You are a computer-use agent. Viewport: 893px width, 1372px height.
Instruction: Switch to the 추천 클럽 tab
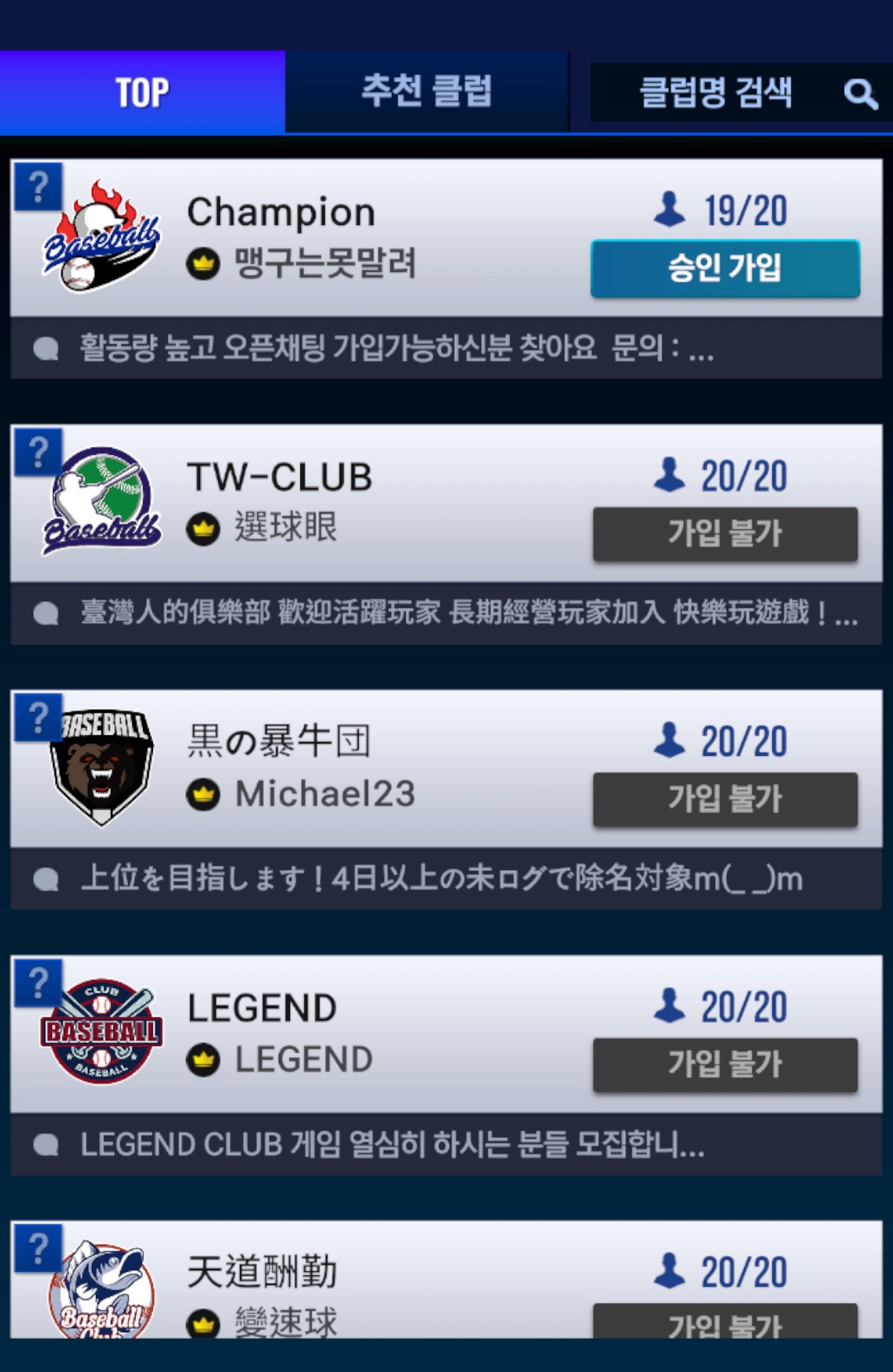pyautogui.click(x=427, y=92)
